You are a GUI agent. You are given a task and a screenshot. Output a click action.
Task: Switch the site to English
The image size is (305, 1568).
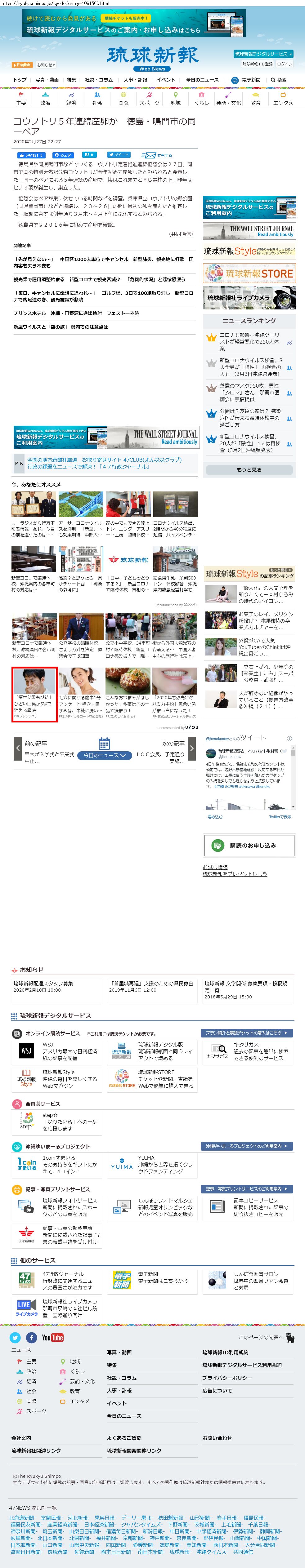click(x=22, y=64)
